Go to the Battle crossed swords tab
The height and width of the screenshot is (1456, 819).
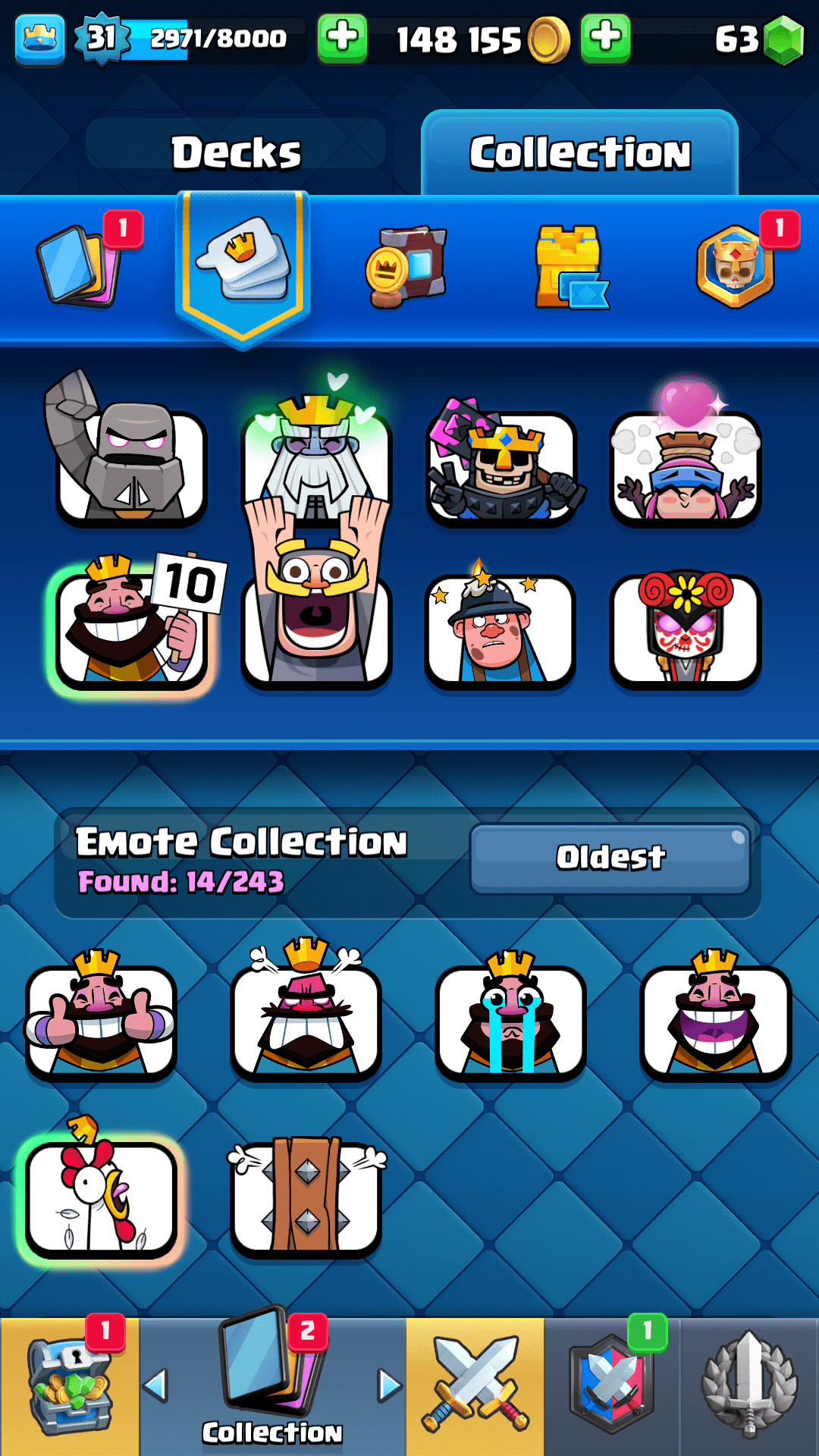475,1386
